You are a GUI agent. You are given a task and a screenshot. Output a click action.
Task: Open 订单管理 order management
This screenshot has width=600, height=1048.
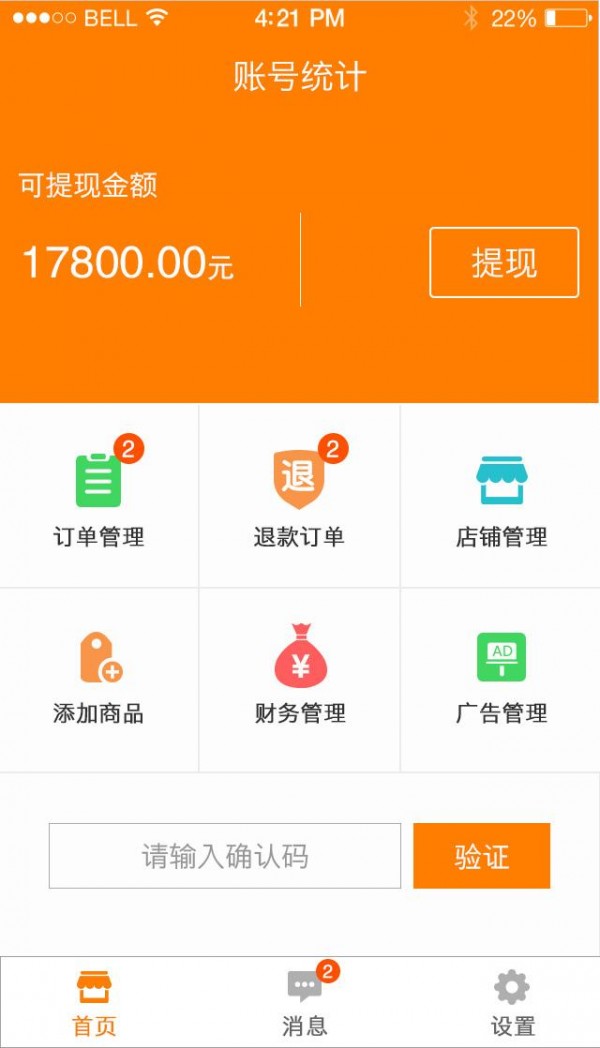tap(99, 496)
